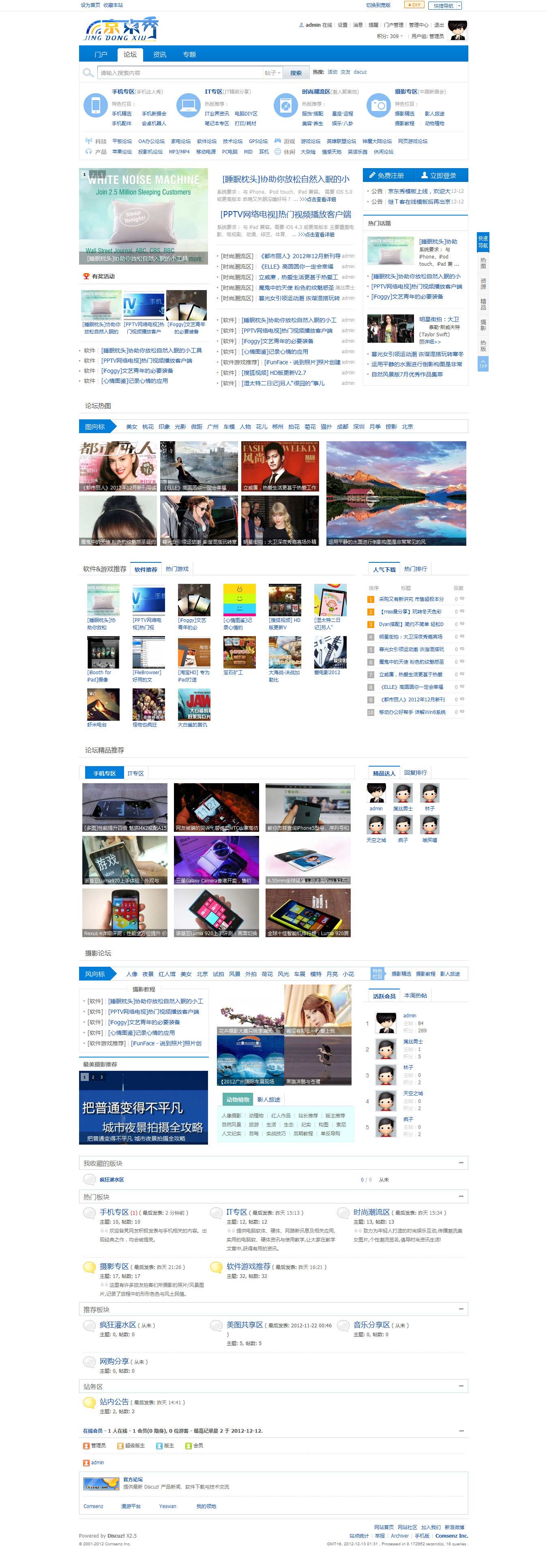The image size is (547, 1568).
Task: Open 手机专区 forum section
Action: [x=122, y=92]
